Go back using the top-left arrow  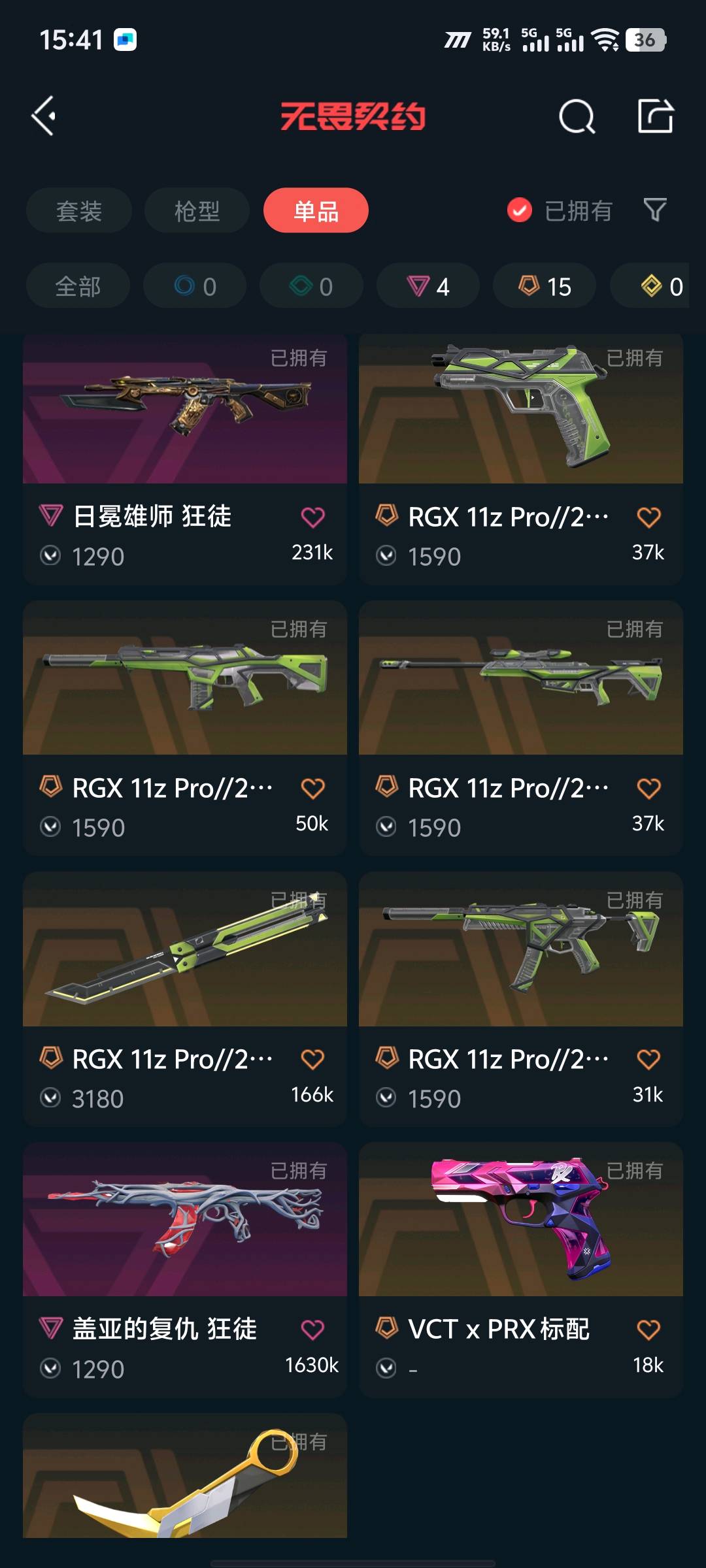pyautogui.click(x=44, y=116)
